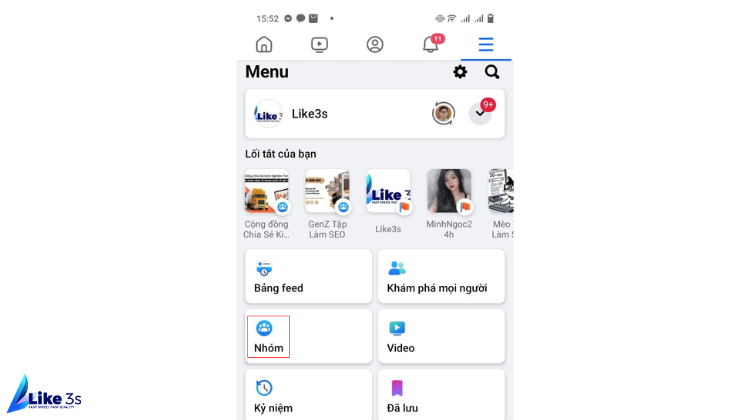
Task: Switch to the Home feed tab
Action: [x=264, y=44]
